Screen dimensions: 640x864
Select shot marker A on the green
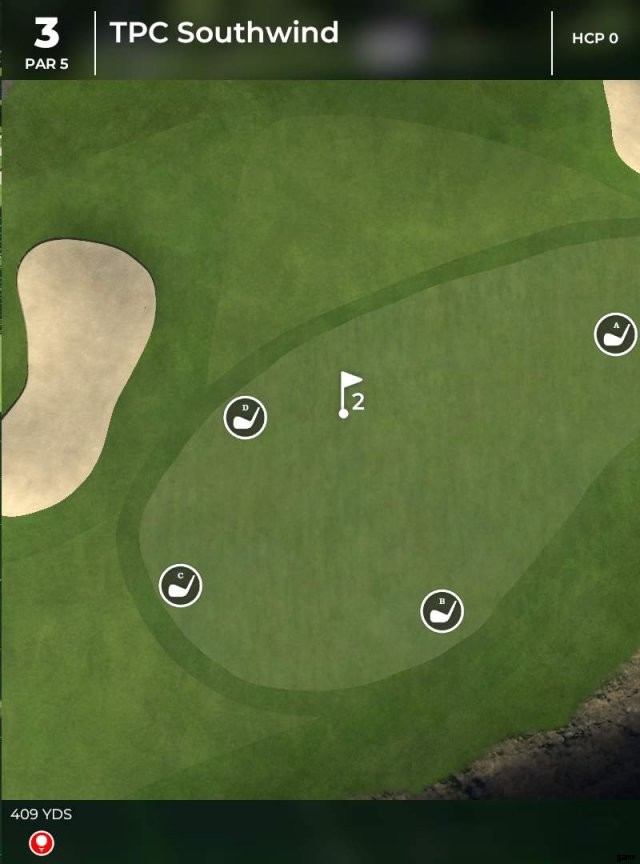pyautogui.click(x=615, y=334)
